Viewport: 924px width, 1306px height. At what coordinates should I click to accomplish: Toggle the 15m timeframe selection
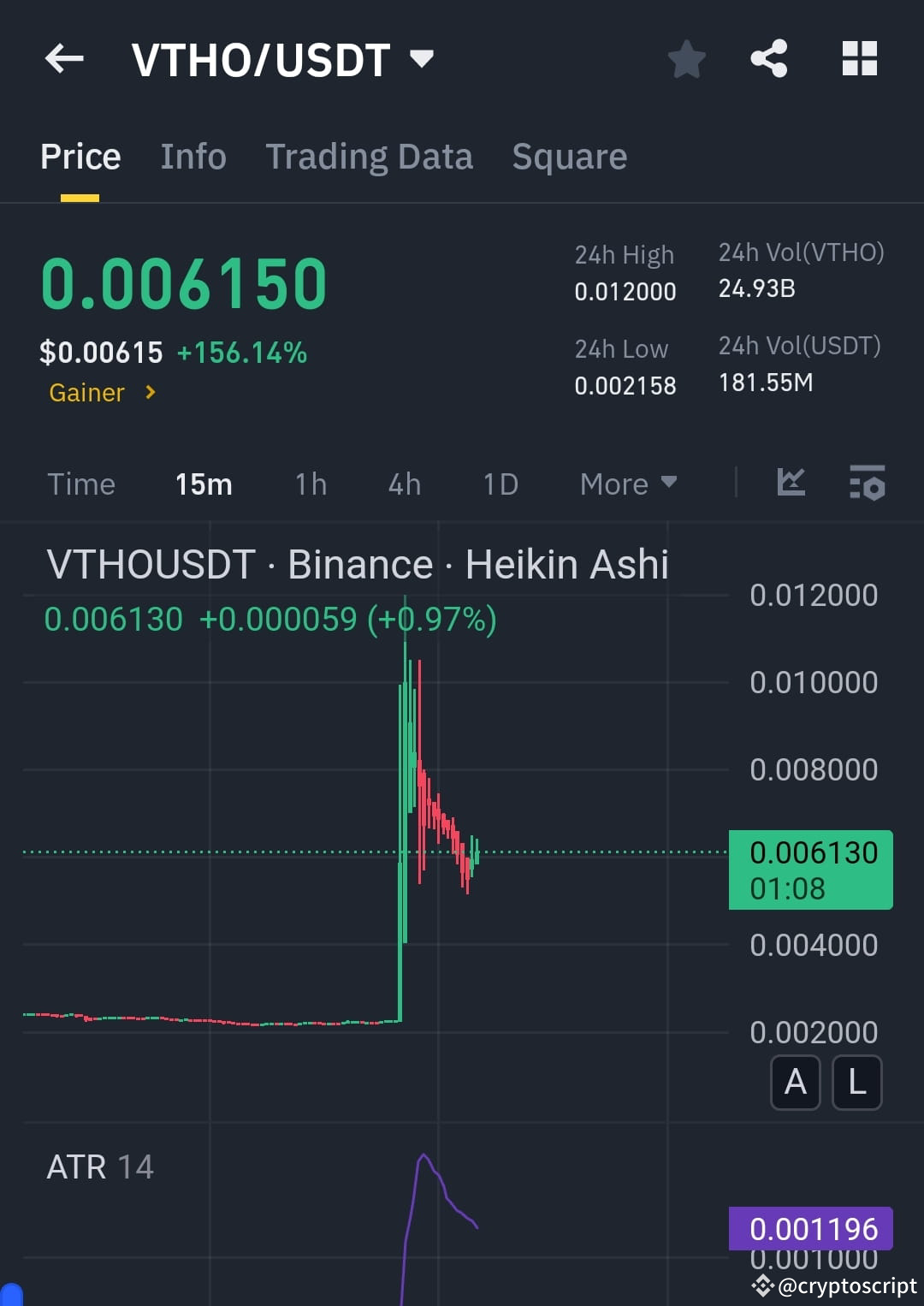tap(203, 484)
